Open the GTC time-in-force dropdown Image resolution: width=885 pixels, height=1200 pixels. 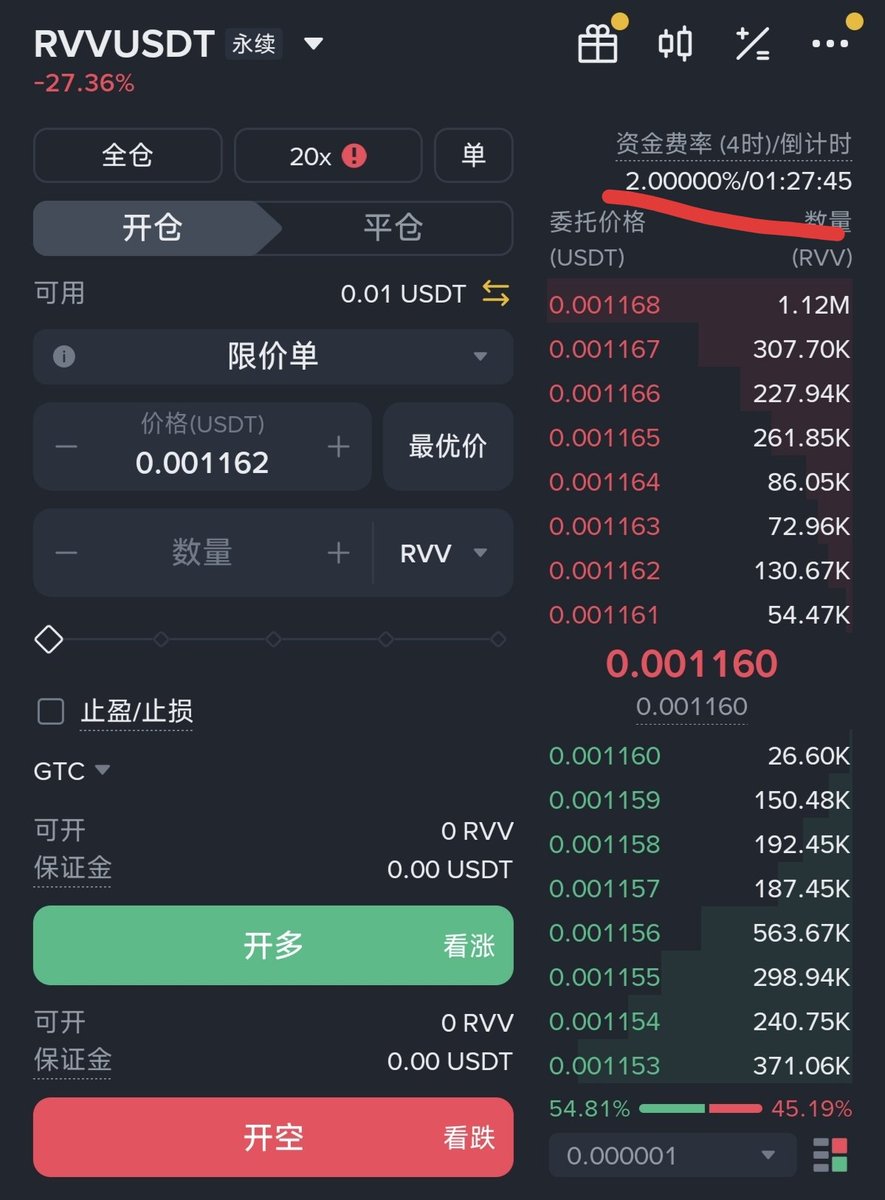pyautogui.click(x=72, y=771)
